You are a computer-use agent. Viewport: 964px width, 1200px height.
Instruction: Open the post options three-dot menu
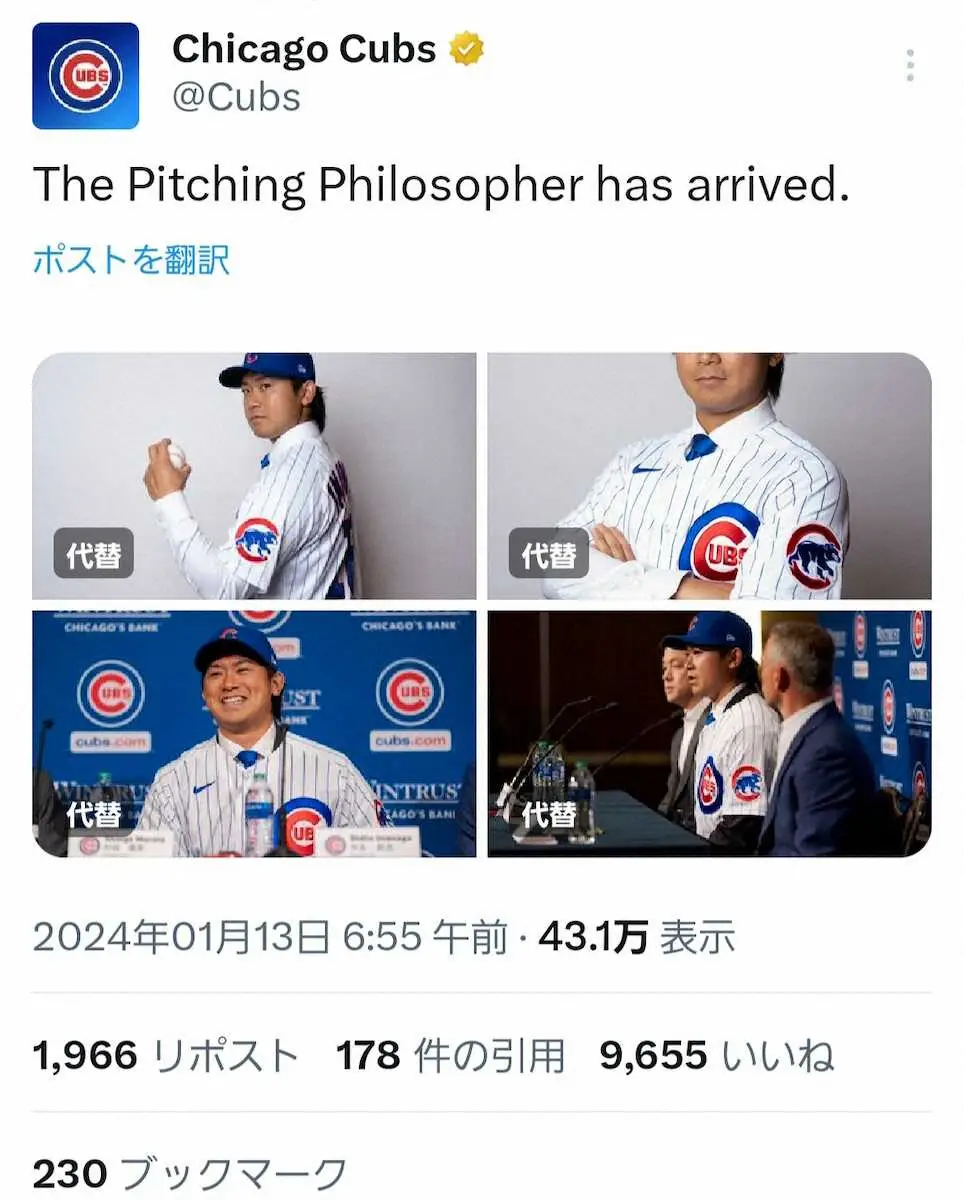click(x=908, y=66)
